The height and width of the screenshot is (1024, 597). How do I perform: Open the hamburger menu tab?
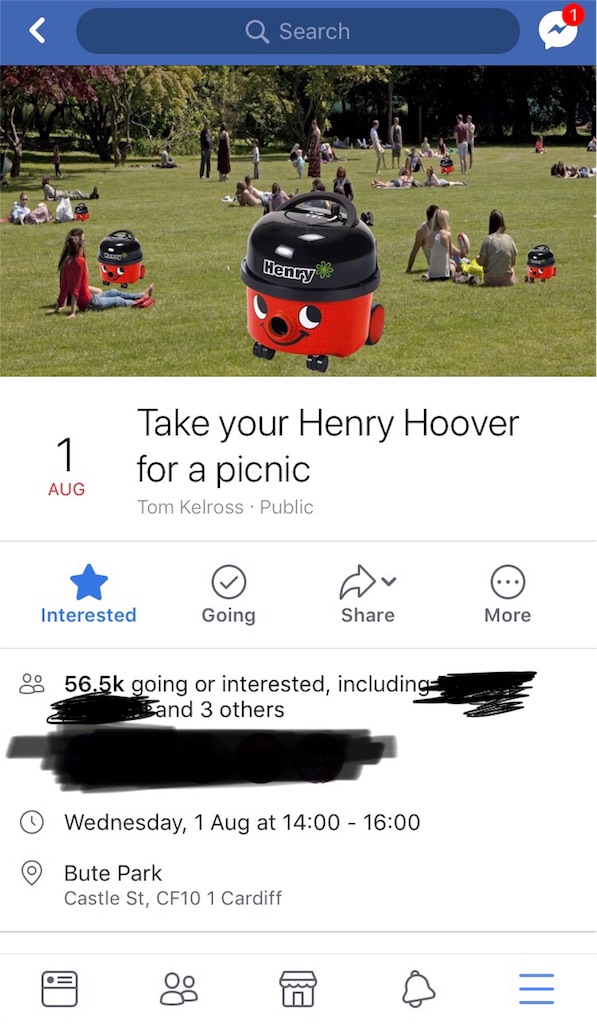click(x=537, y=989)
